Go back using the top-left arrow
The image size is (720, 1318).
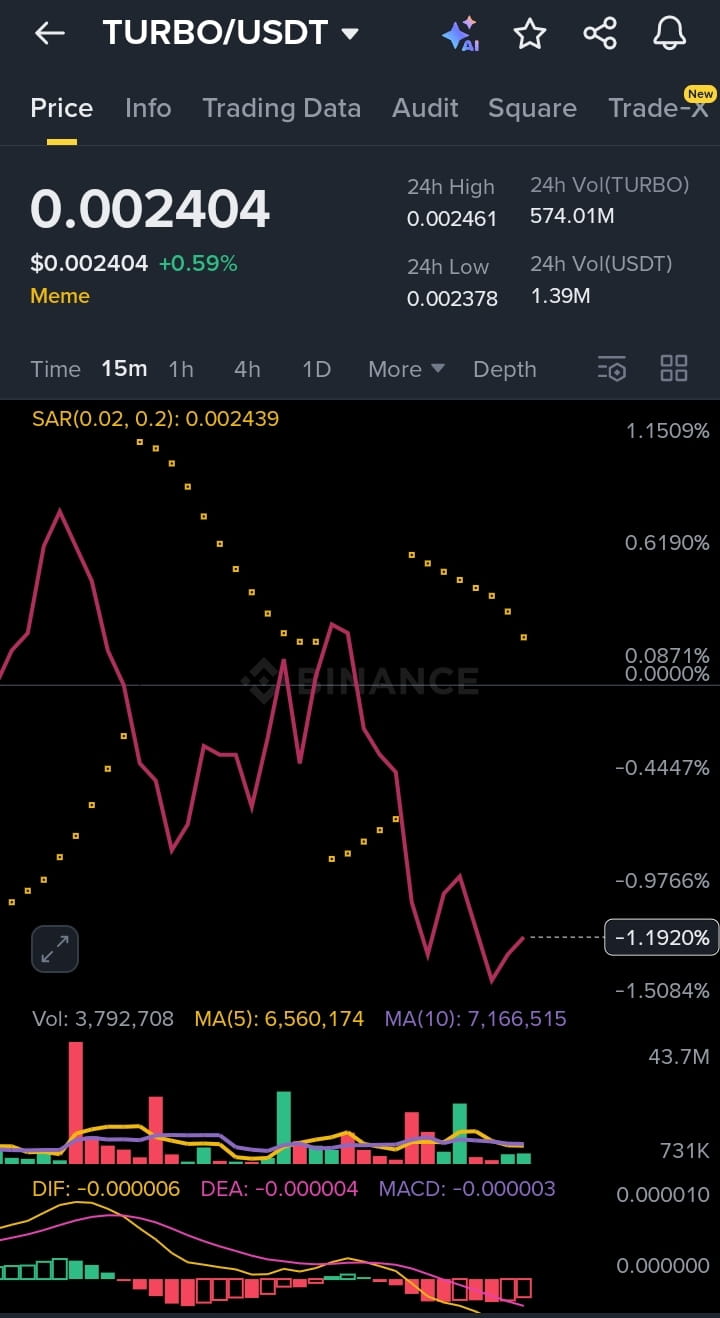tap(49, 34)
